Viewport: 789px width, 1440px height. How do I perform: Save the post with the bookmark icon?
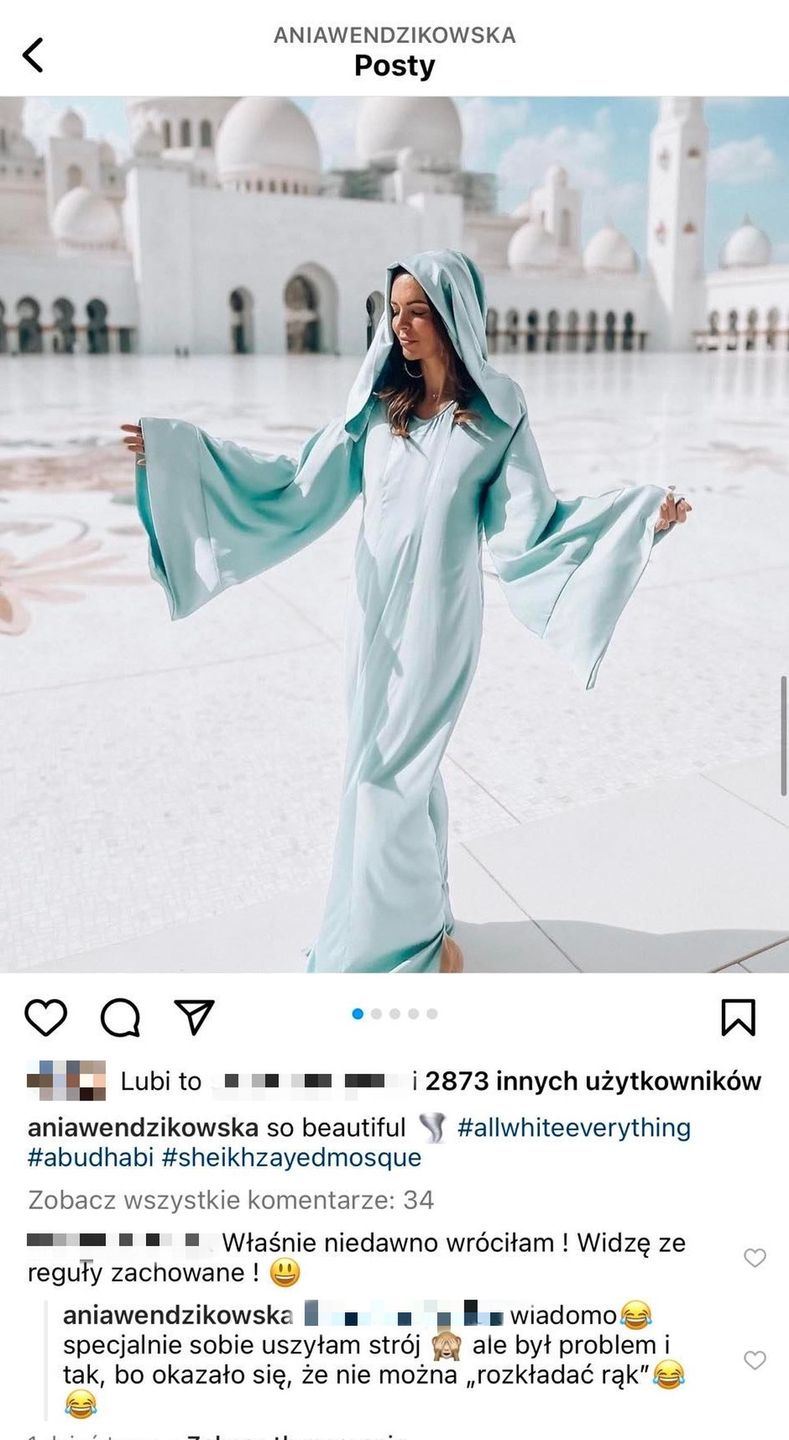[x=738, y=1017]
